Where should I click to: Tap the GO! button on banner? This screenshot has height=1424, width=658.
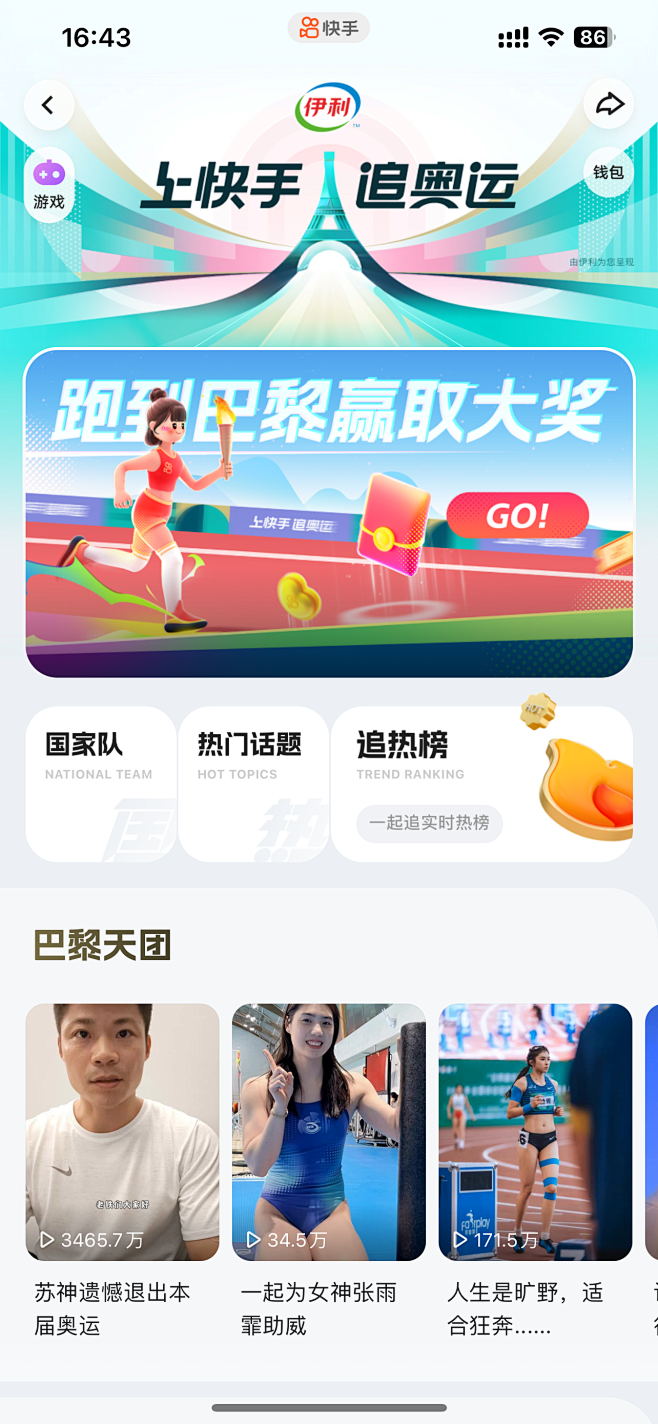517,516
